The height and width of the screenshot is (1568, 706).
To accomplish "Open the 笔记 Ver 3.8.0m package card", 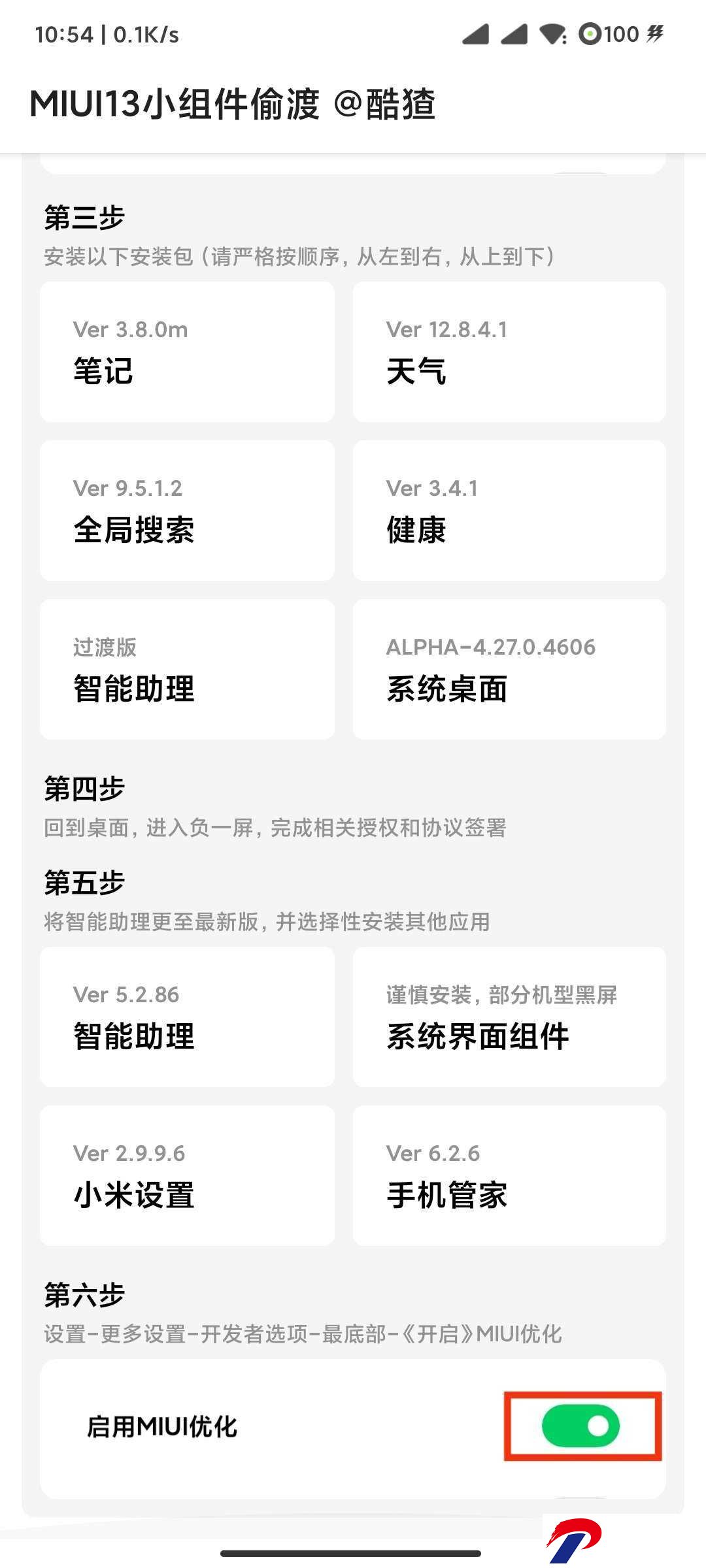I will coord(187,351).
